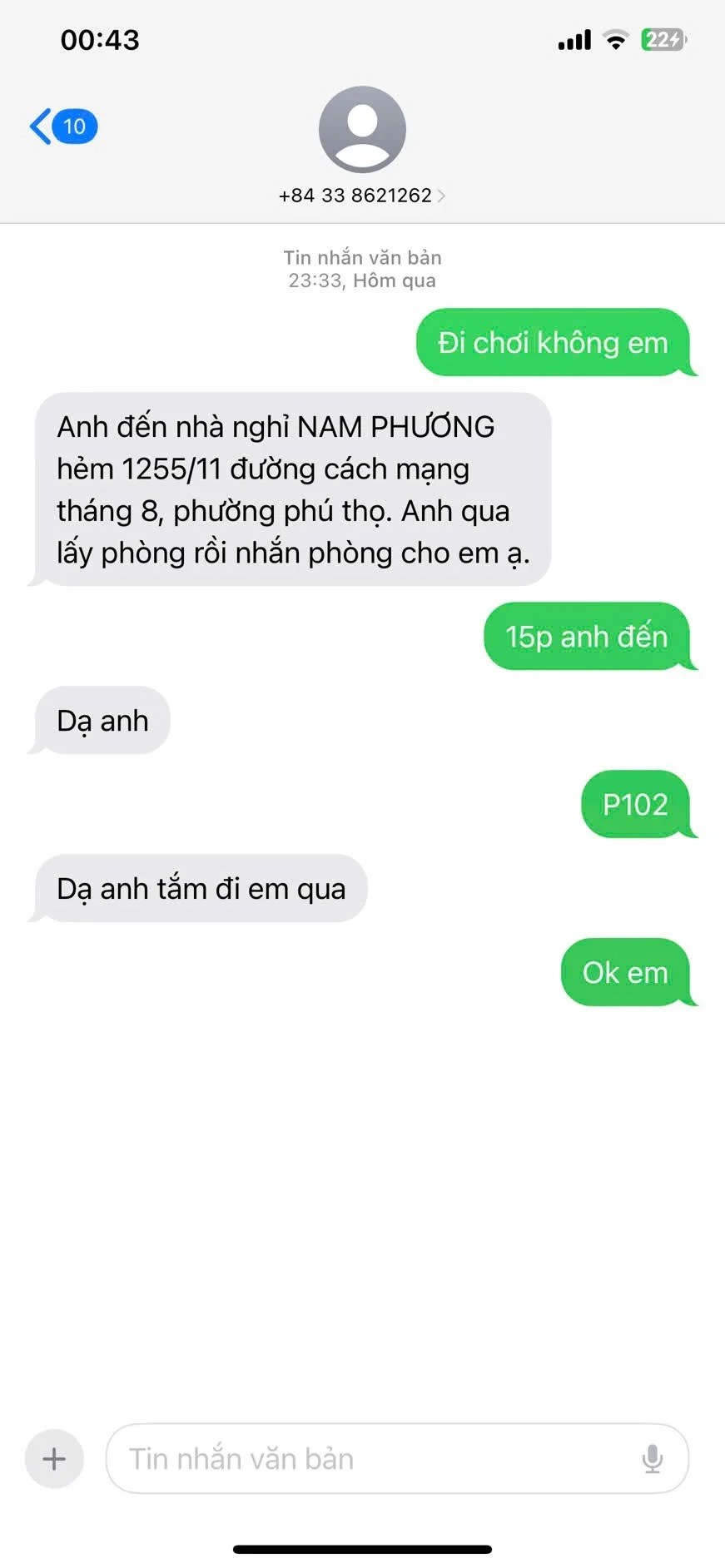725x1568 pixels.
Task: Open the plus attachments menu
Action: [54, 1458]
